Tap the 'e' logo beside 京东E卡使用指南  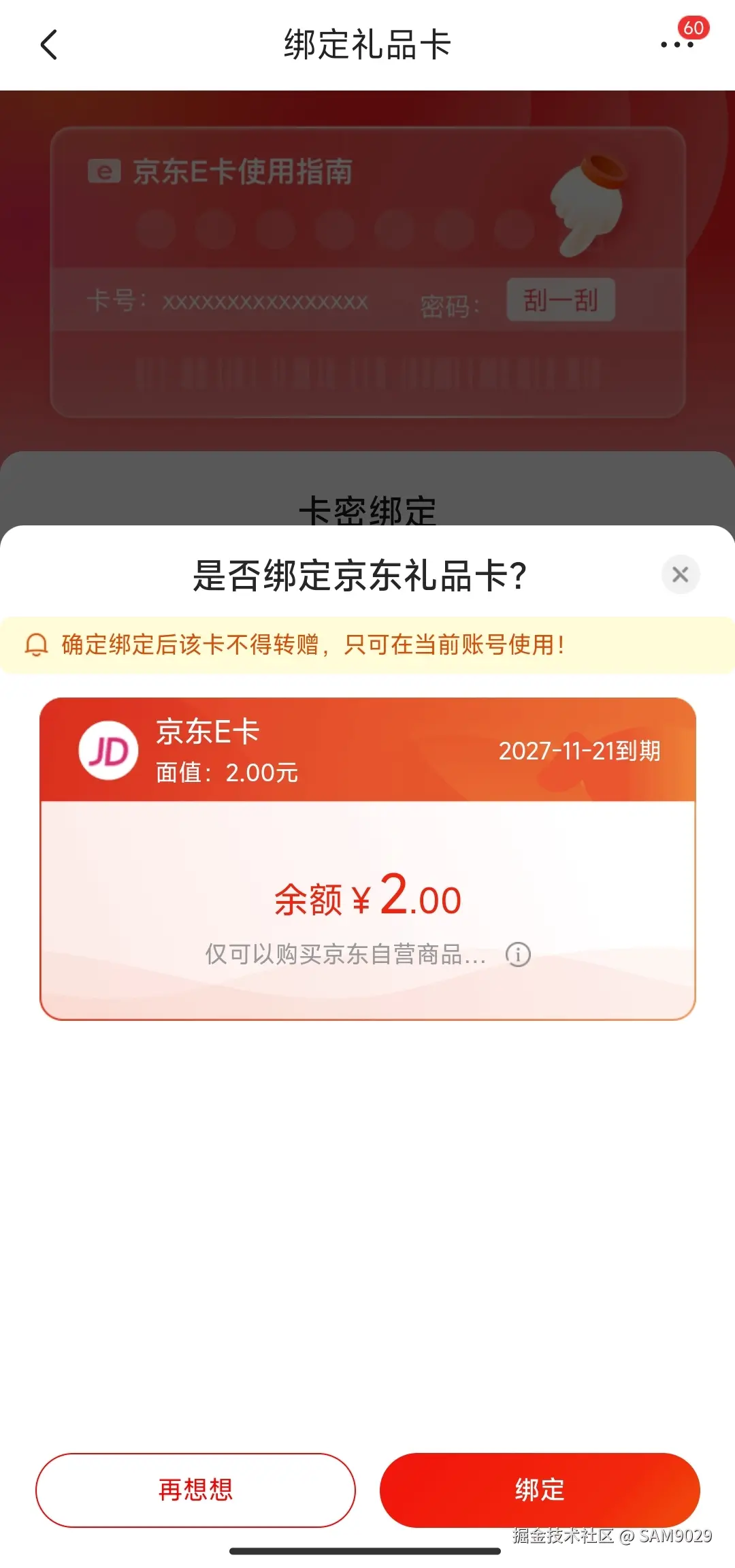click(x=103, y=173)
